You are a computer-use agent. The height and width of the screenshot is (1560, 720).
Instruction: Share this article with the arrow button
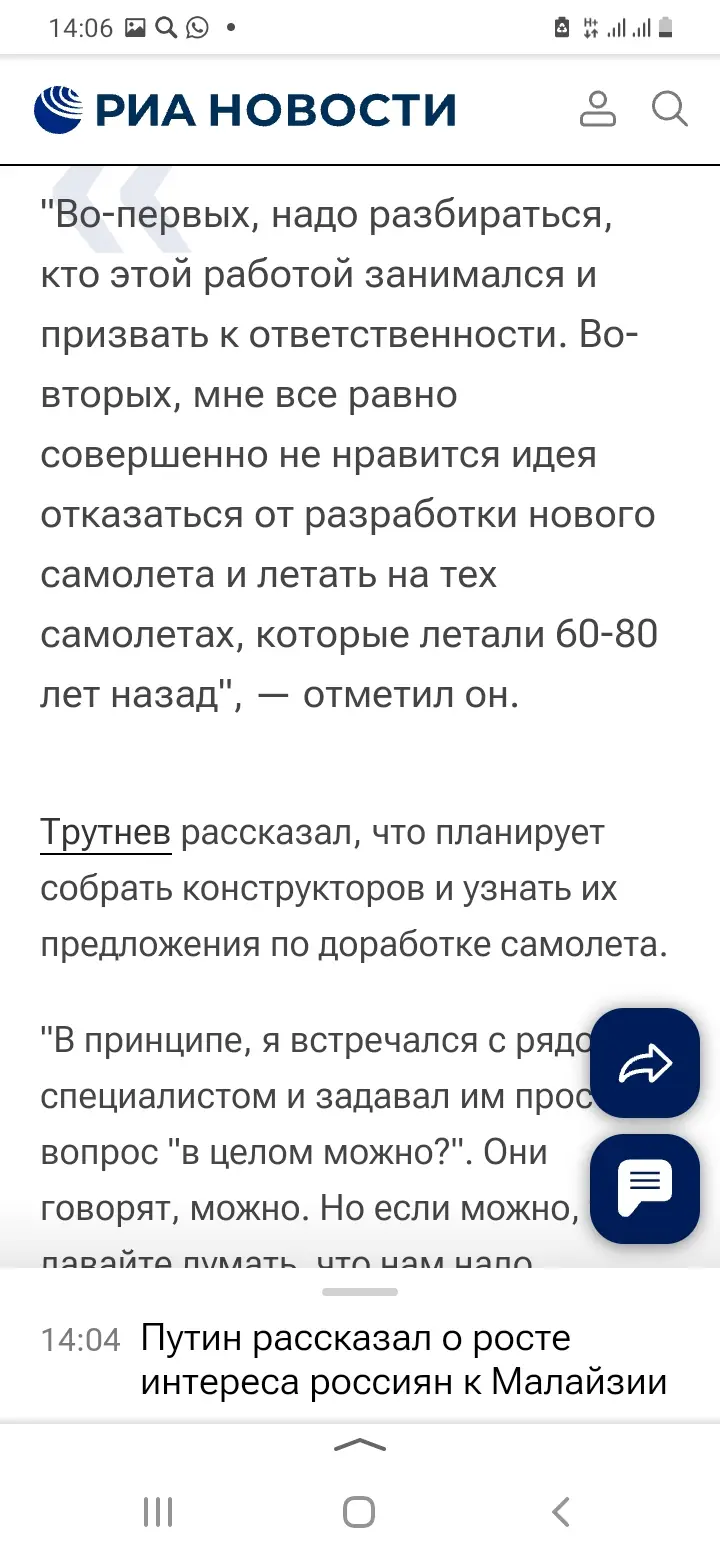[x=645, y=1063]
